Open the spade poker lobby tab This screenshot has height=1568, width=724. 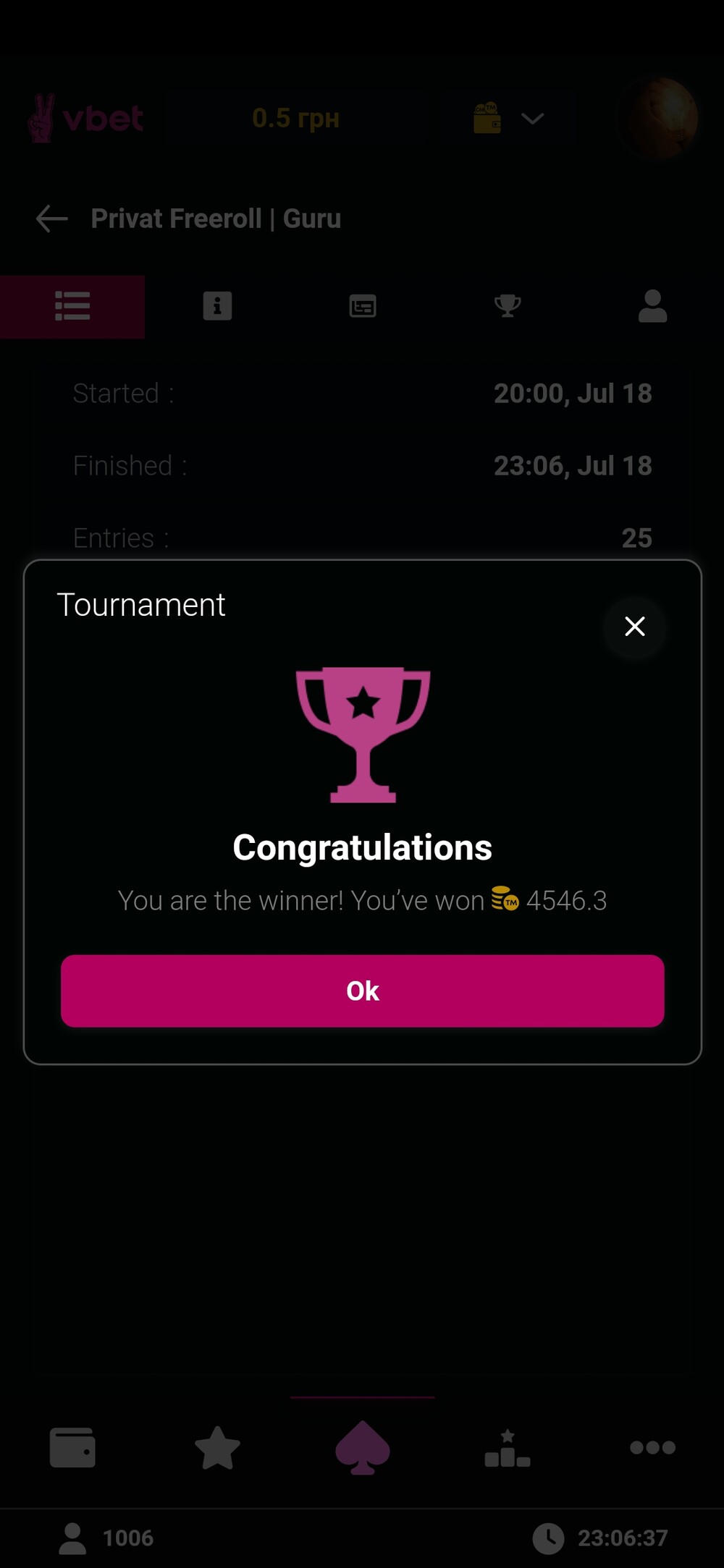click(x=363, y=1447)
